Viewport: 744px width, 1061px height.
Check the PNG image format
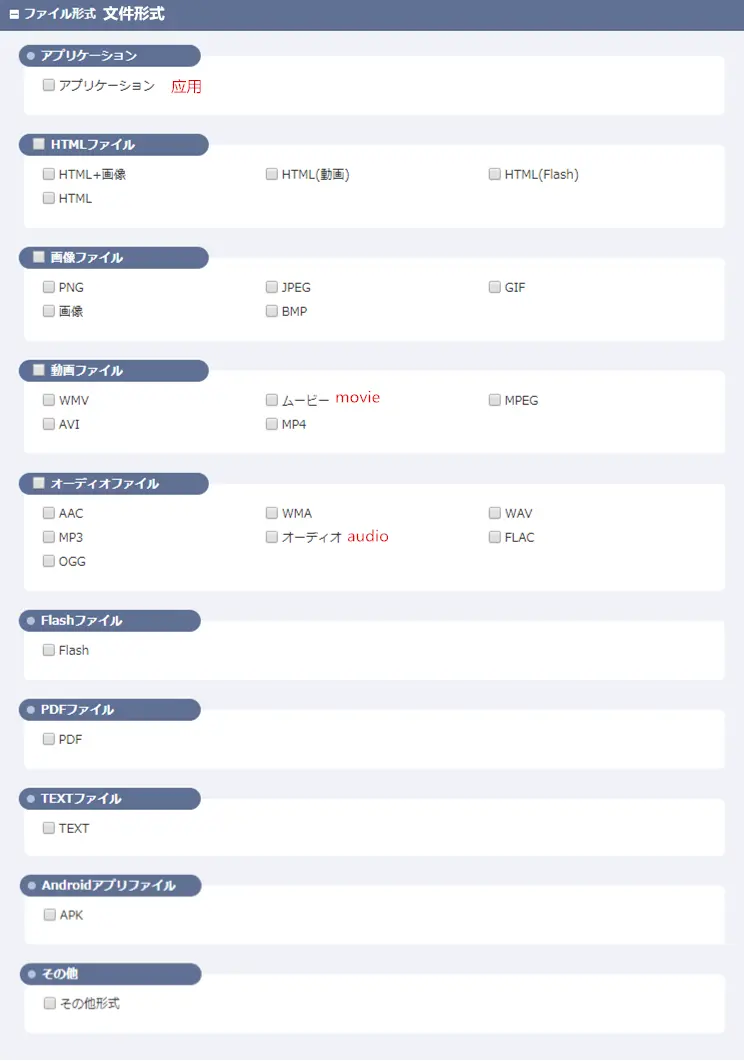[x=49, y=287]
